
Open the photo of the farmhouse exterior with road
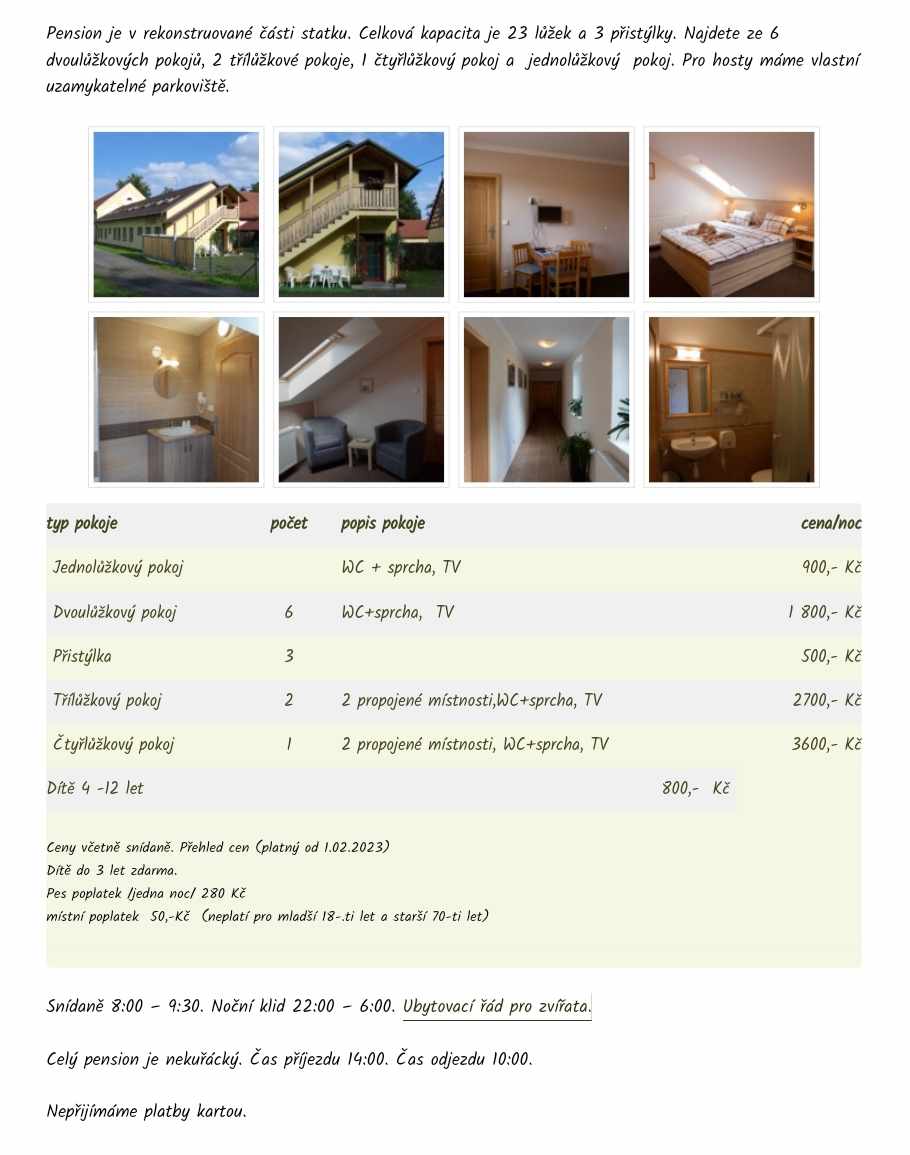point(176,215)
